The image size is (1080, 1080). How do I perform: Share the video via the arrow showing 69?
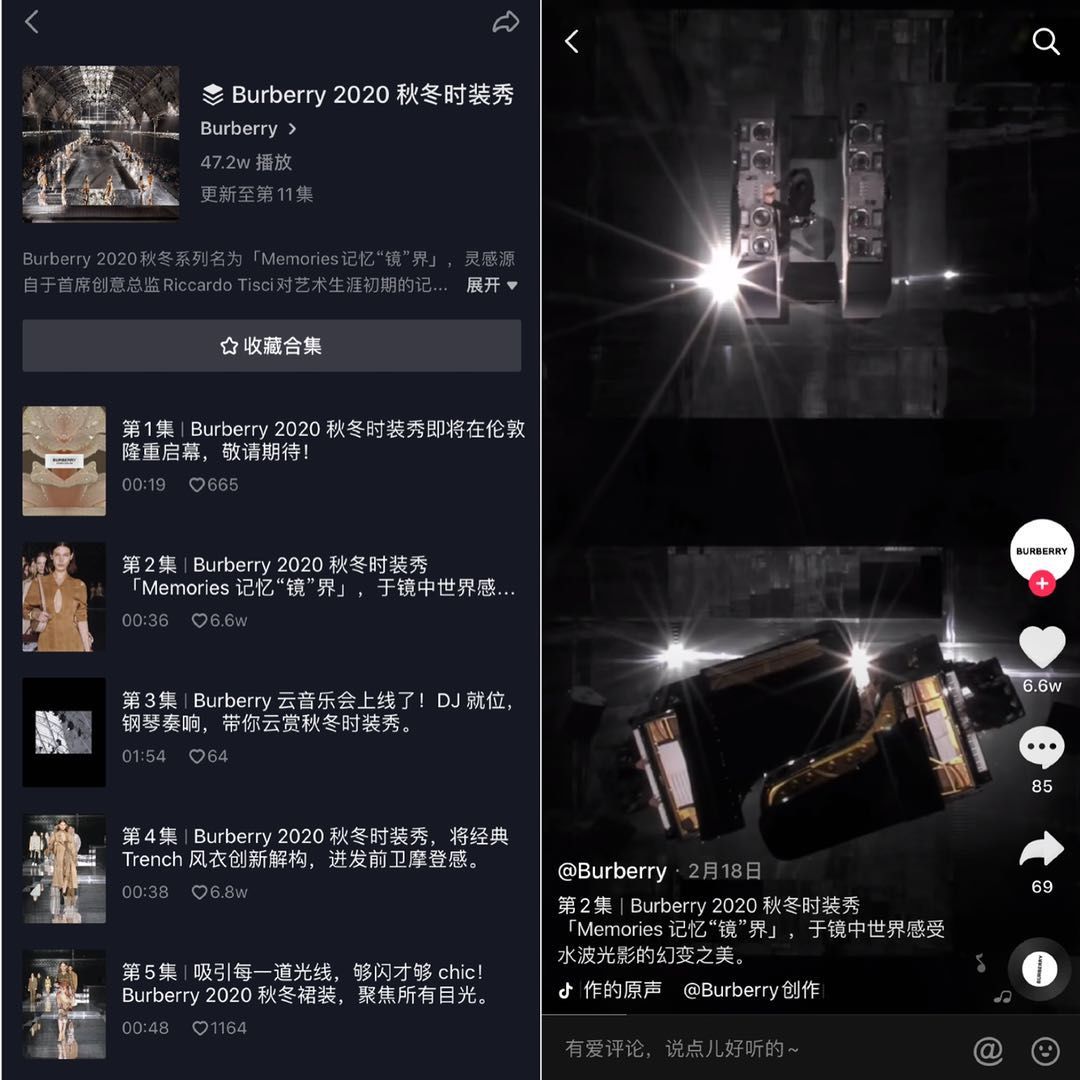tap(1041, 850)
